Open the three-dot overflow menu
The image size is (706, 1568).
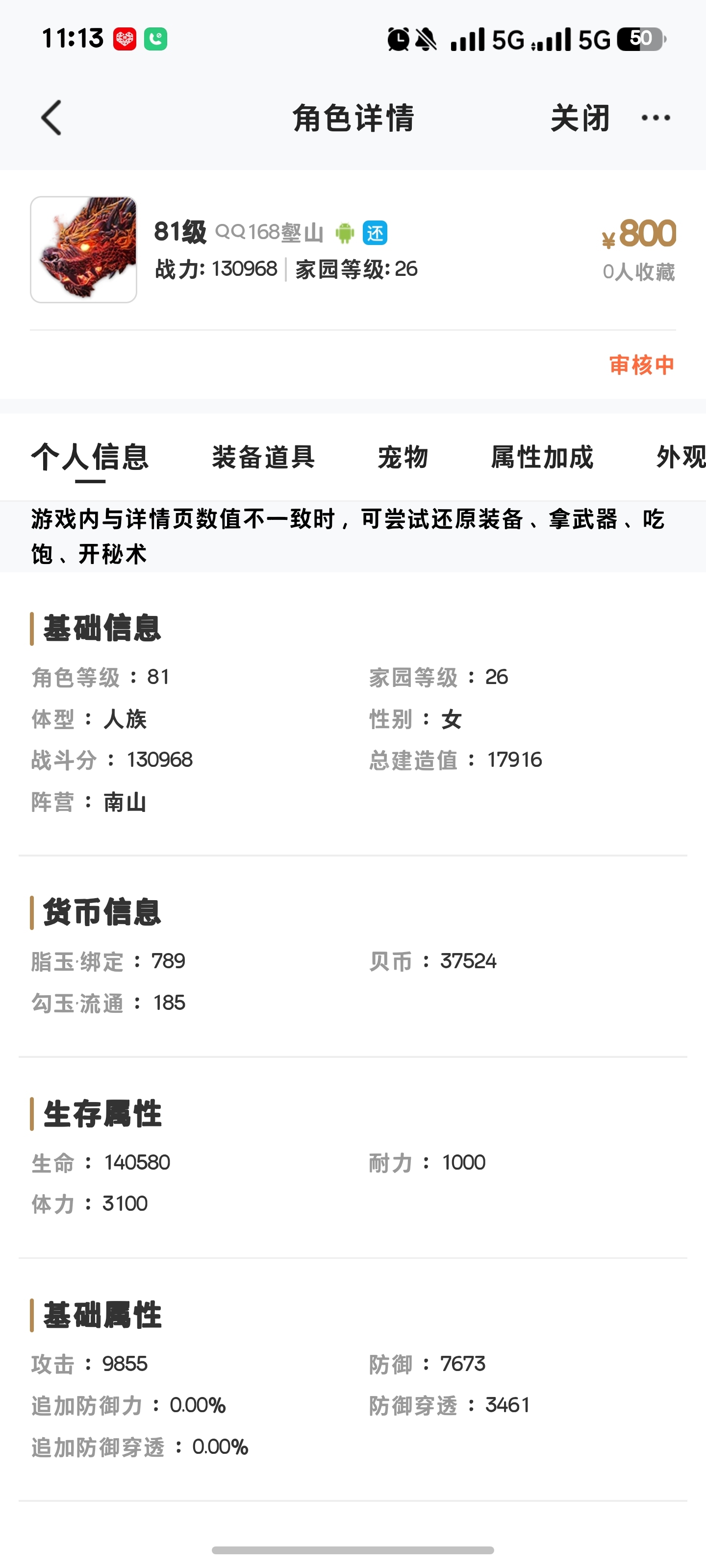coord(656,118)
